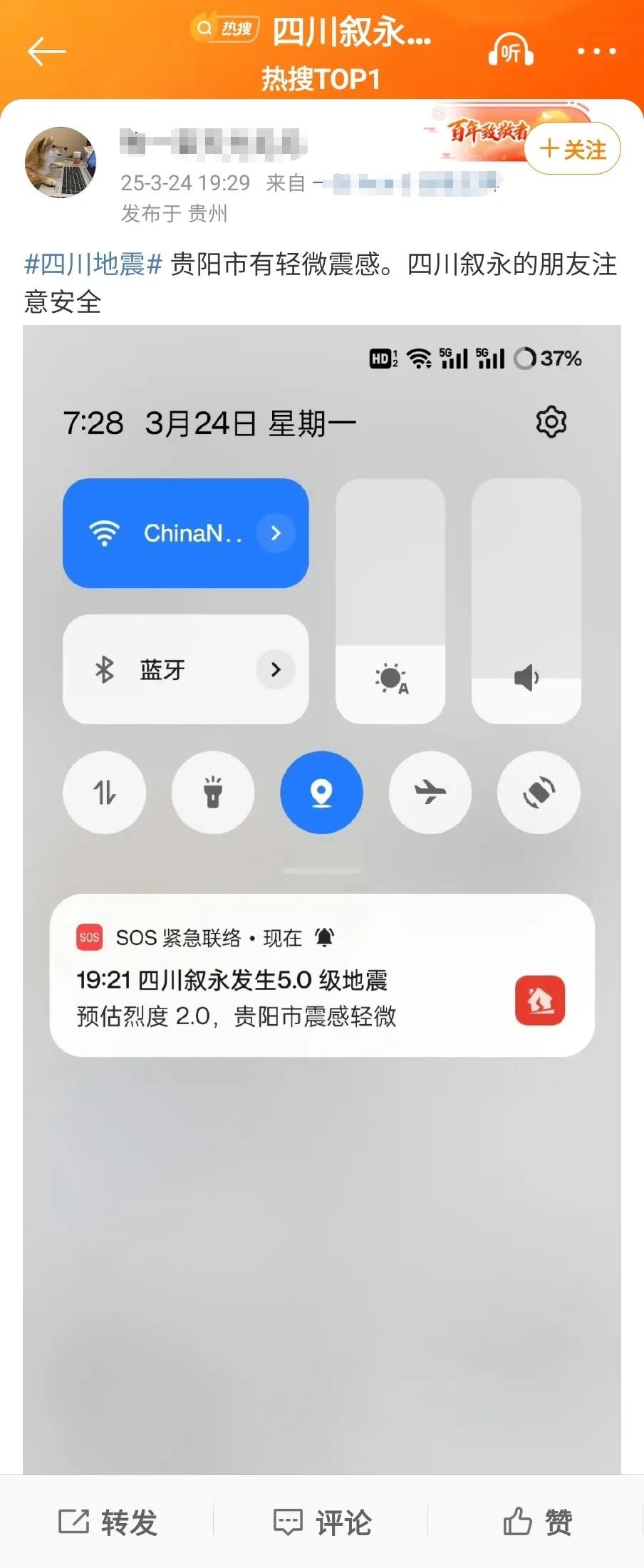Open 评论 to comment on the post
The height and width of the screenshot is (1568, 644).
[322, 1522]
